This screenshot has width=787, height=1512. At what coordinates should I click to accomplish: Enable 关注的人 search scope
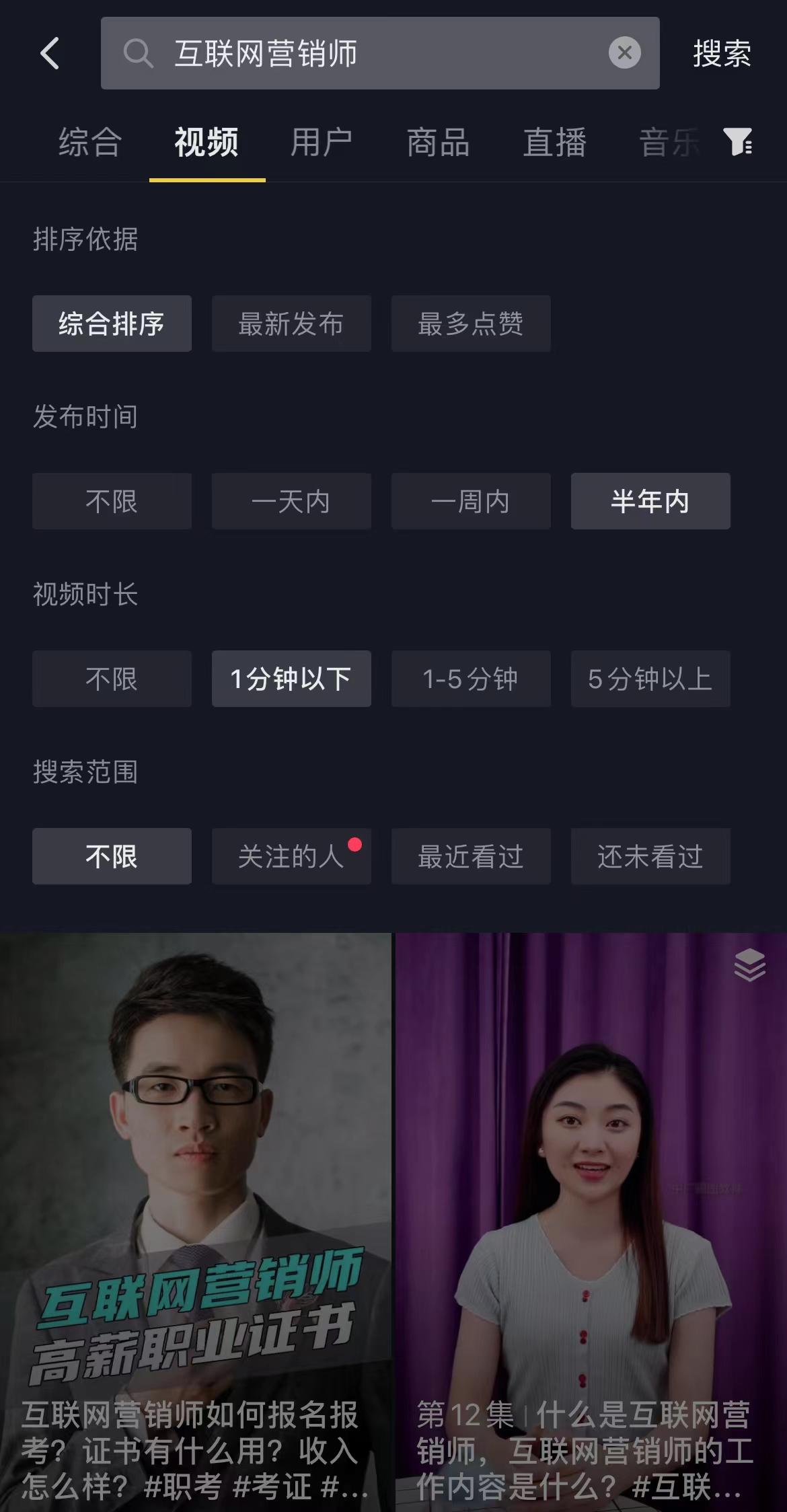[291, 857]
